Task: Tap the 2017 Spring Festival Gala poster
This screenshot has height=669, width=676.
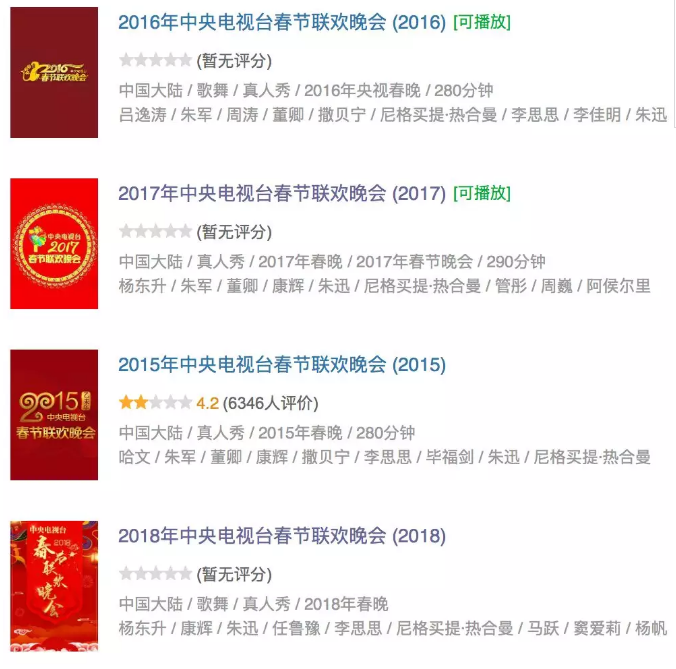Action: [54, 243]
